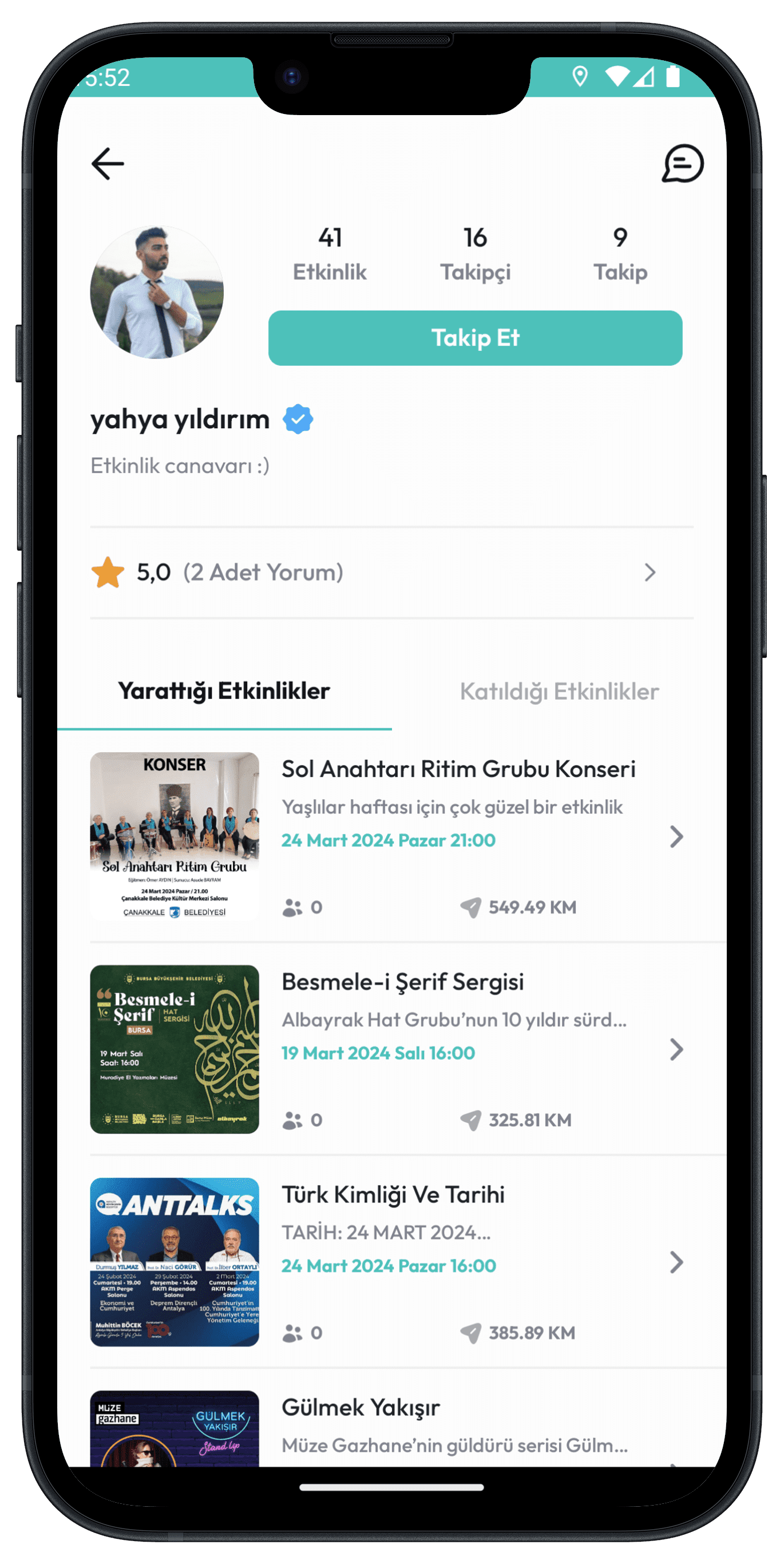View the 9 Takip following list
The height and width of the screenshot is (1564, 784).
[x=620, y=254]
